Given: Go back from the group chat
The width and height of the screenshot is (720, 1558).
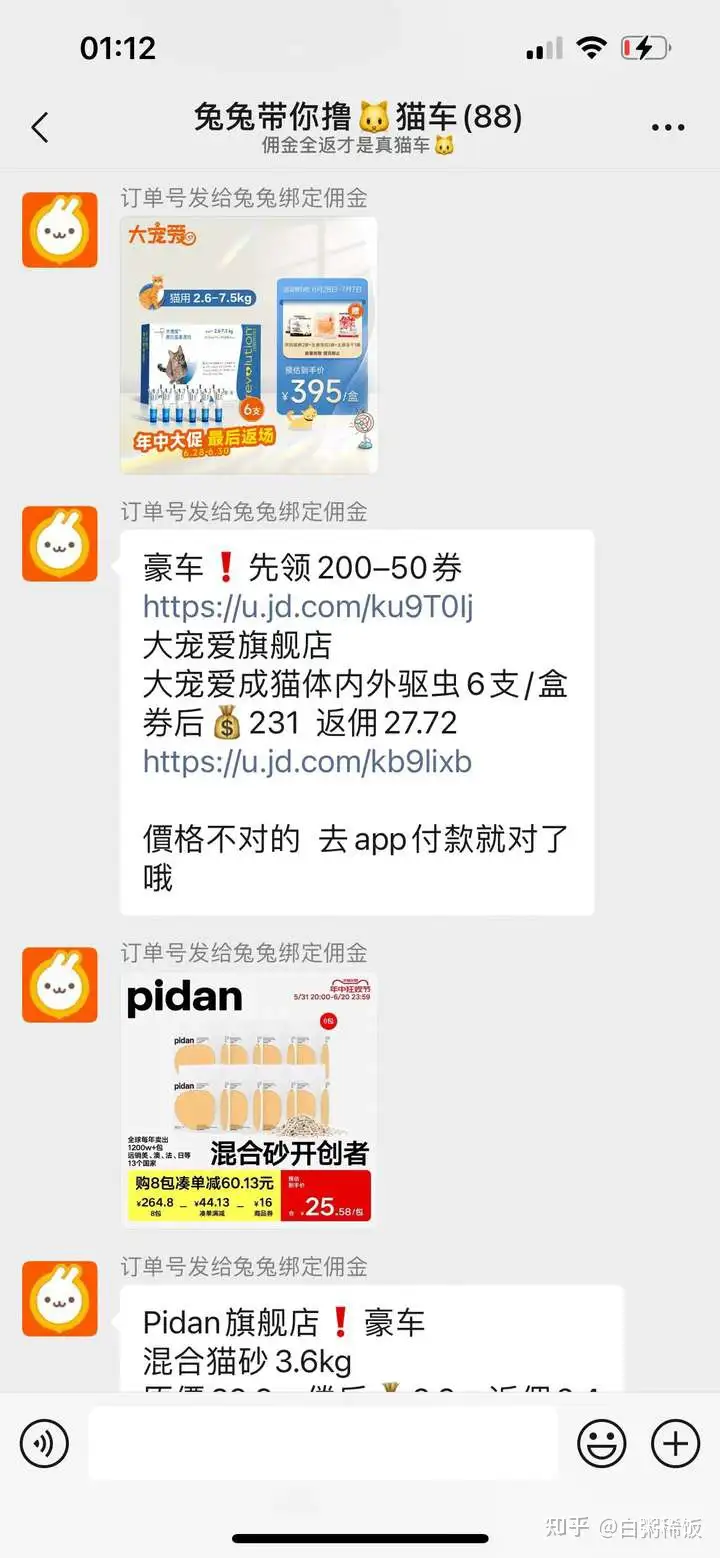Looking at the screenshot, I should [x=40, y=127].
